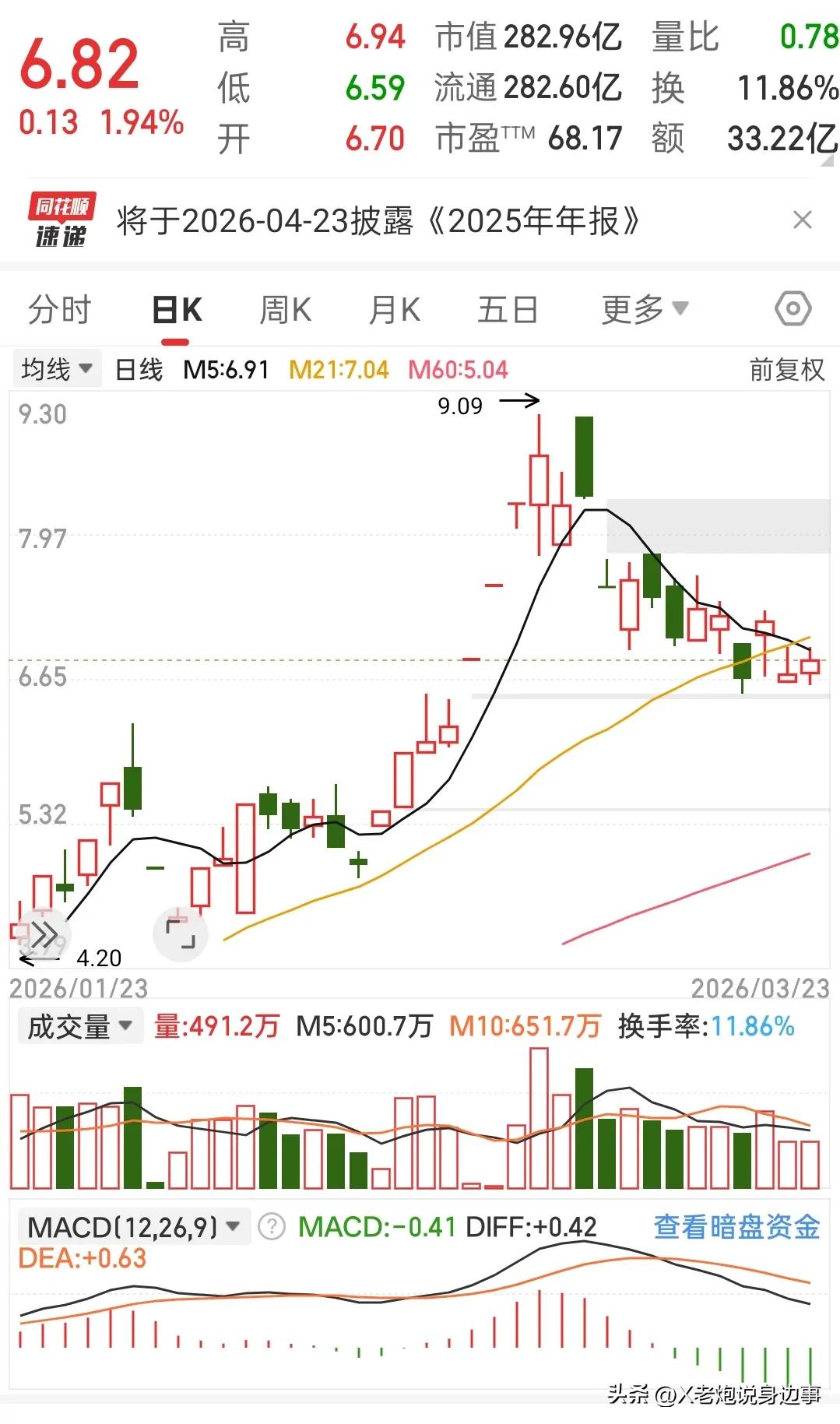Expand the K-line chart to fullscreen
Screen dimensions: 840x1424
pyautogui.click(x=180, y=934)
